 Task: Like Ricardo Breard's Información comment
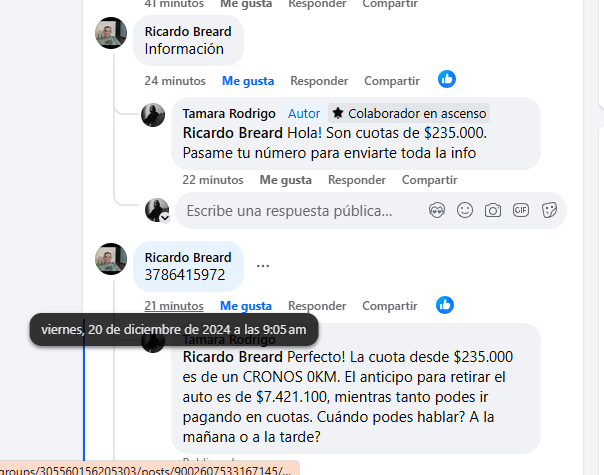coord(246,80)
